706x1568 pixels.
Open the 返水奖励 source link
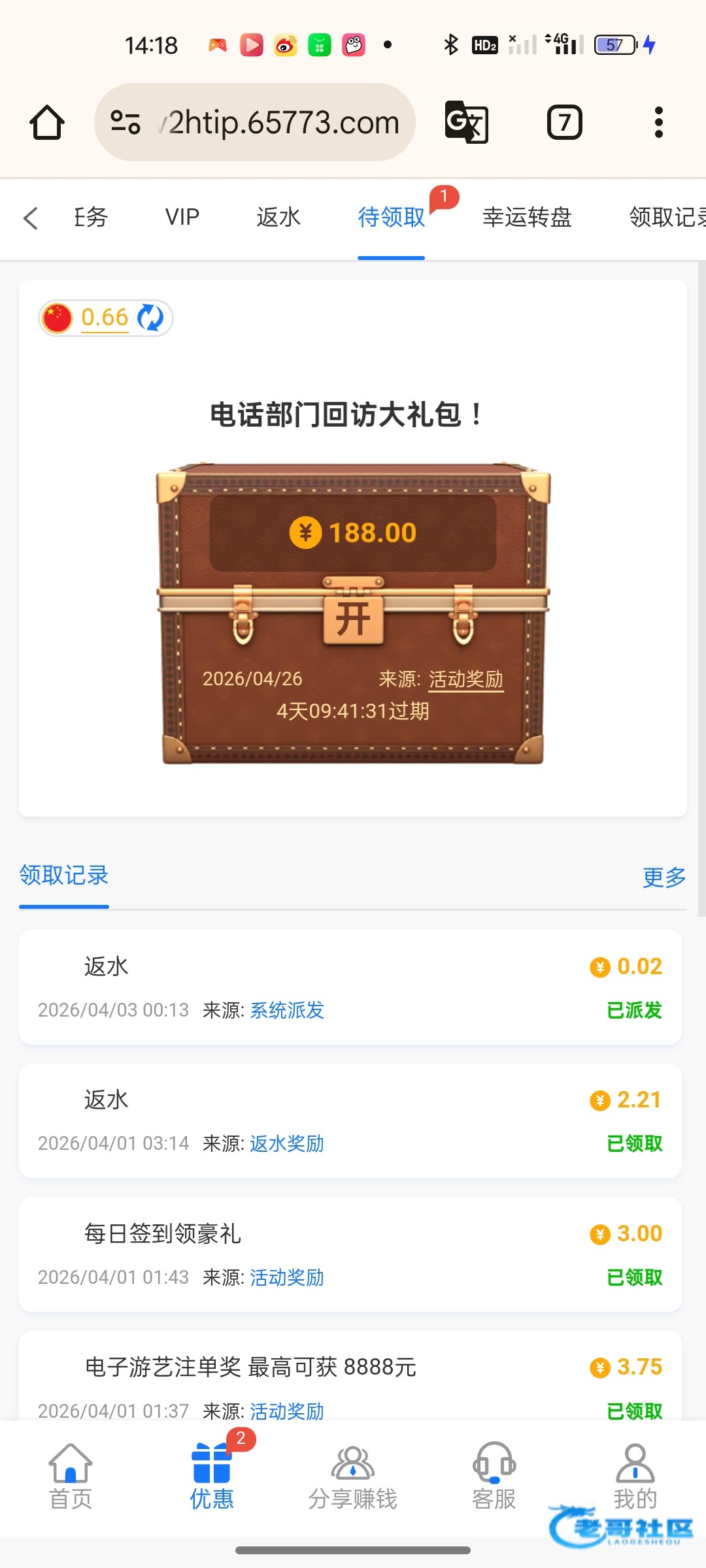tap(287, 1143)
